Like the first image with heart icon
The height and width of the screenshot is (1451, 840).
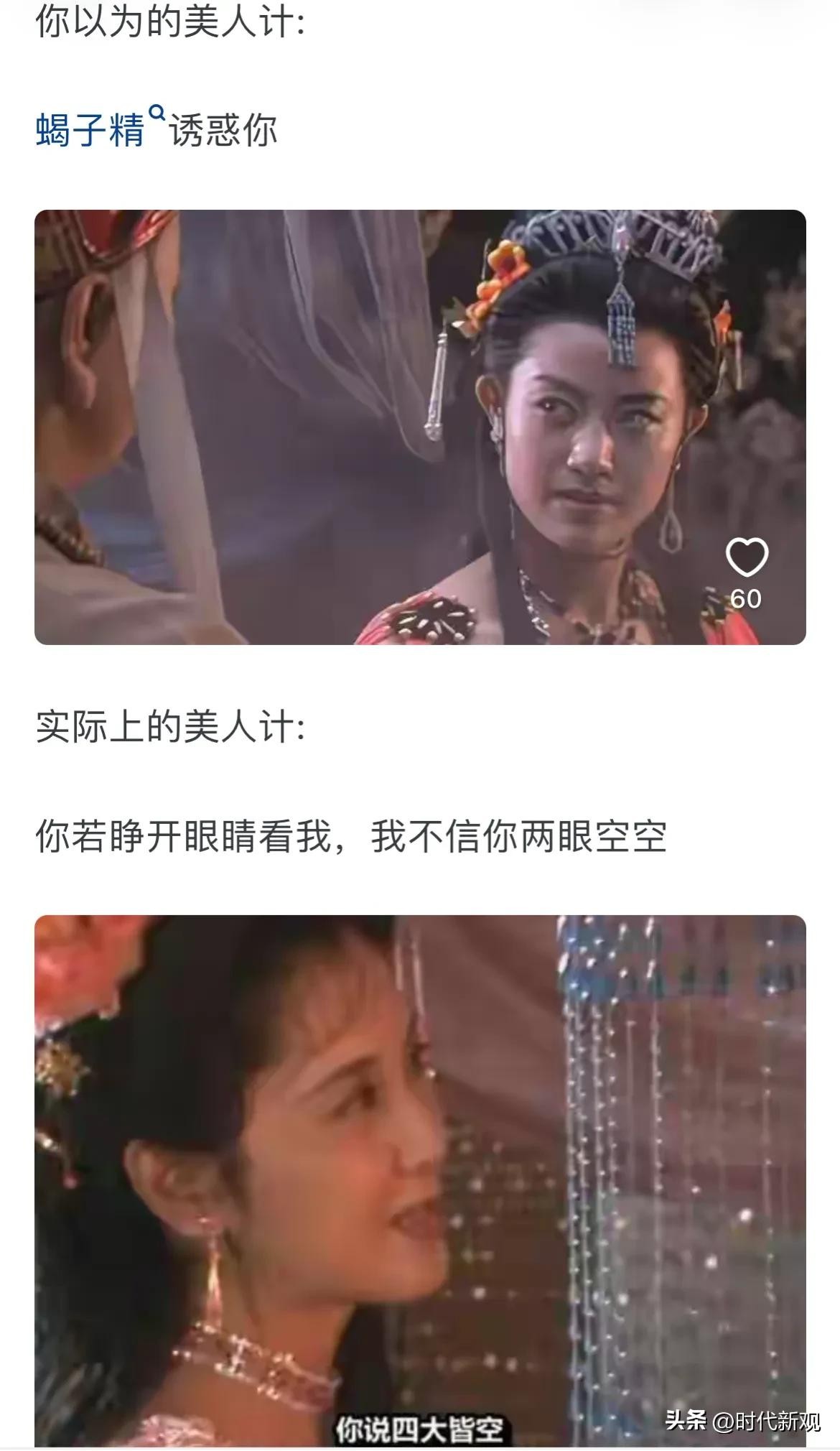coord(746,557)
